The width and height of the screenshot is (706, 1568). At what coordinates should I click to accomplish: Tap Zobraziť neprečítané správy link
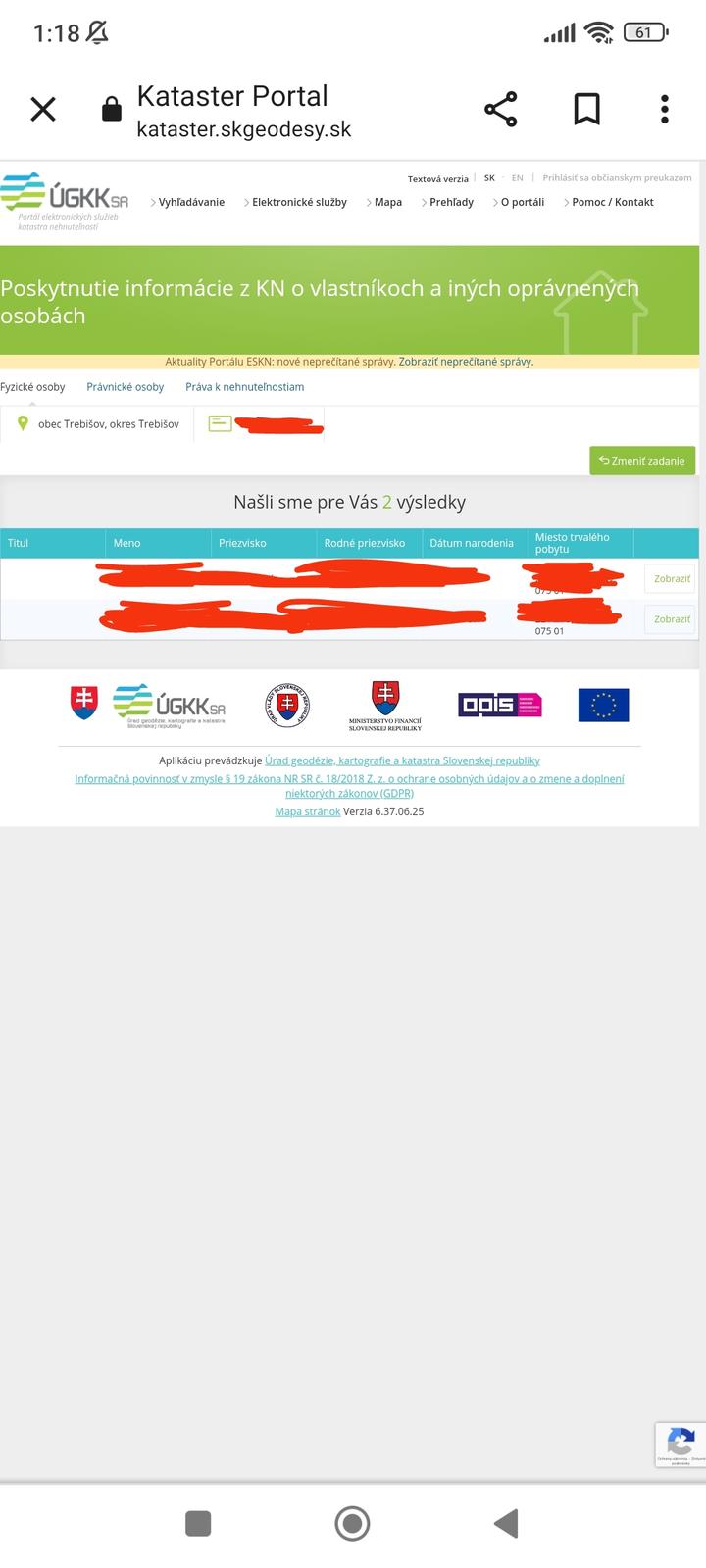466,362
